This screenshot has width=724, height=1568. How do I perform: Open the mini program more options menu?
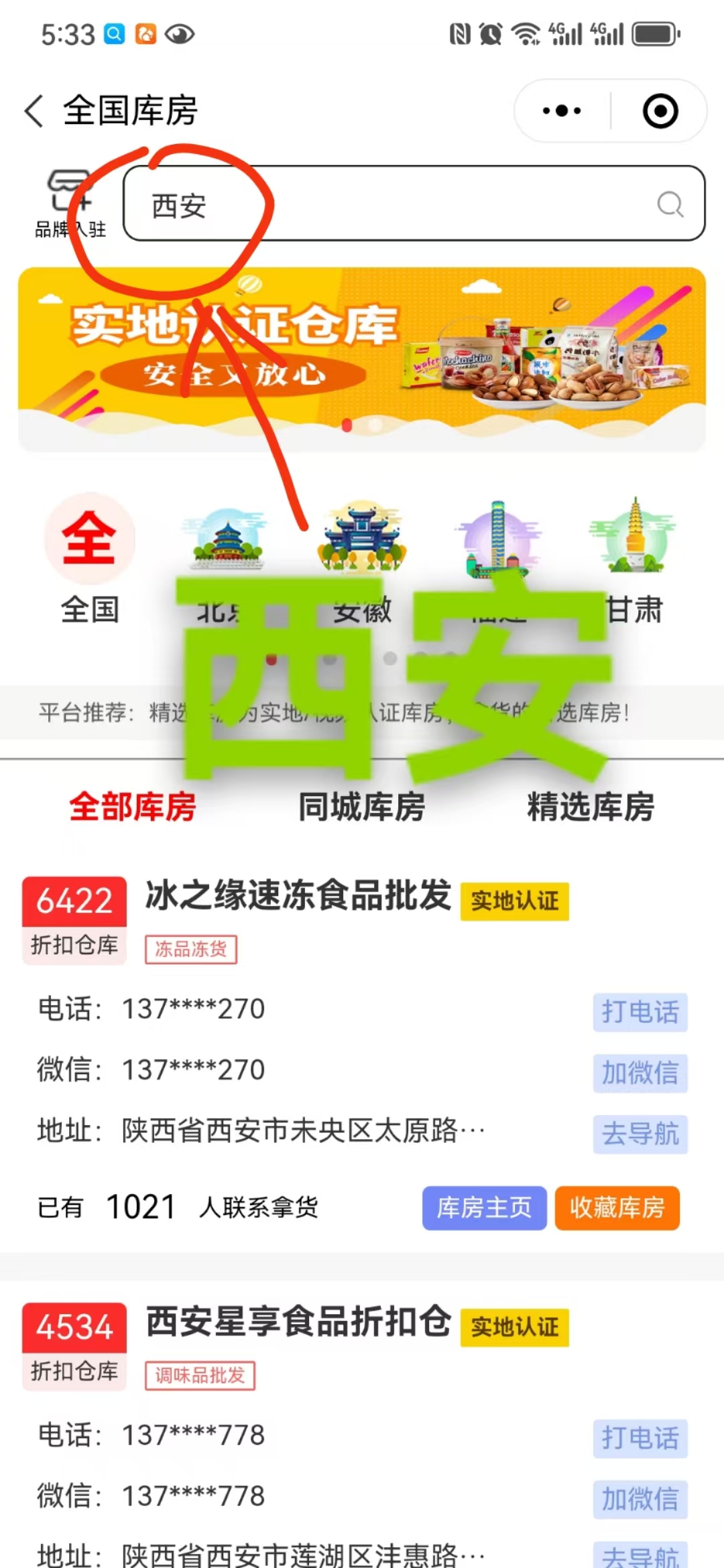pyautogui.click(x=562, y=111)
